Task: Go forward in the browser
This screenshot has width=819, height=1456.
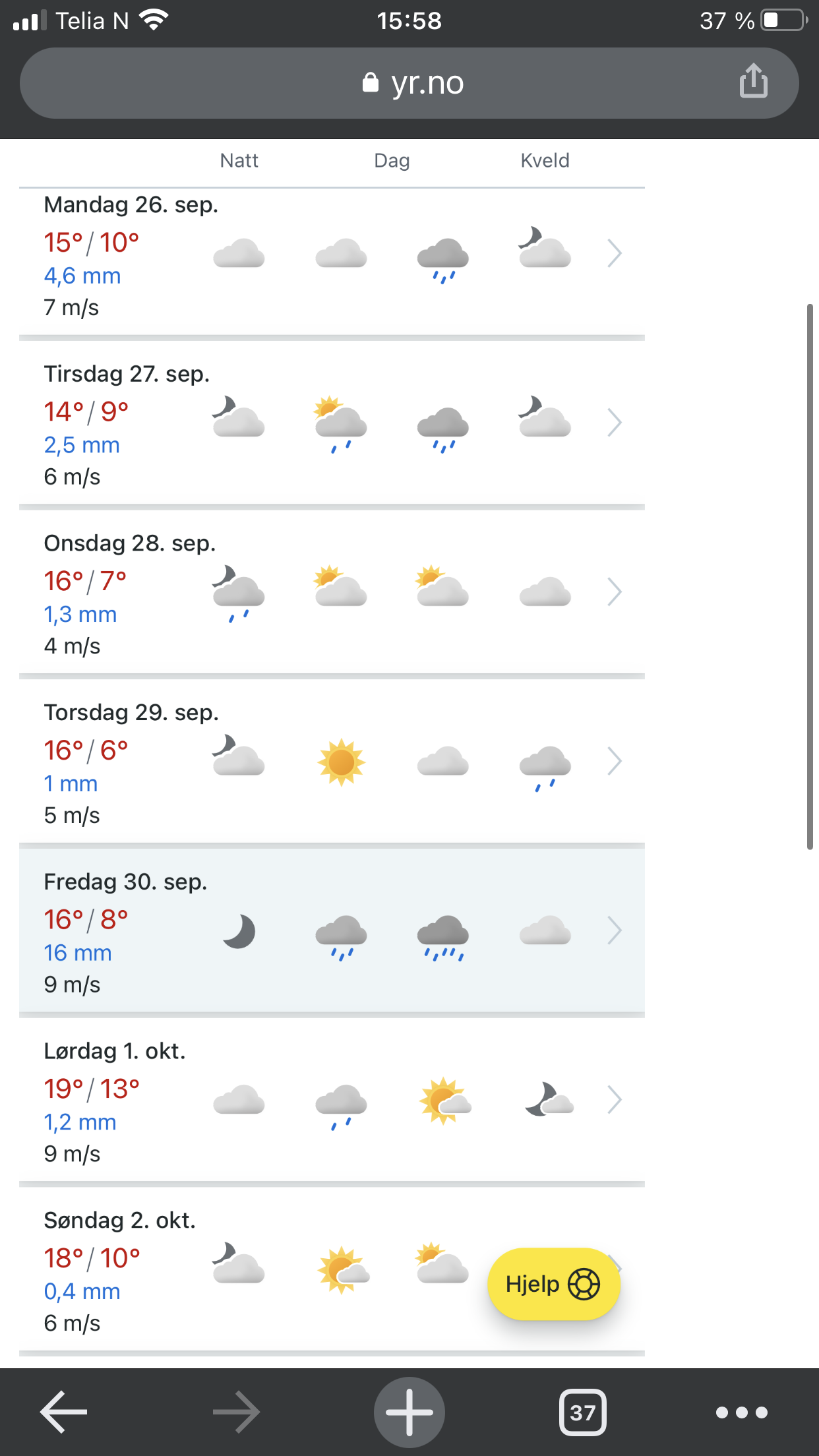Action: (x=237, y=1412)
